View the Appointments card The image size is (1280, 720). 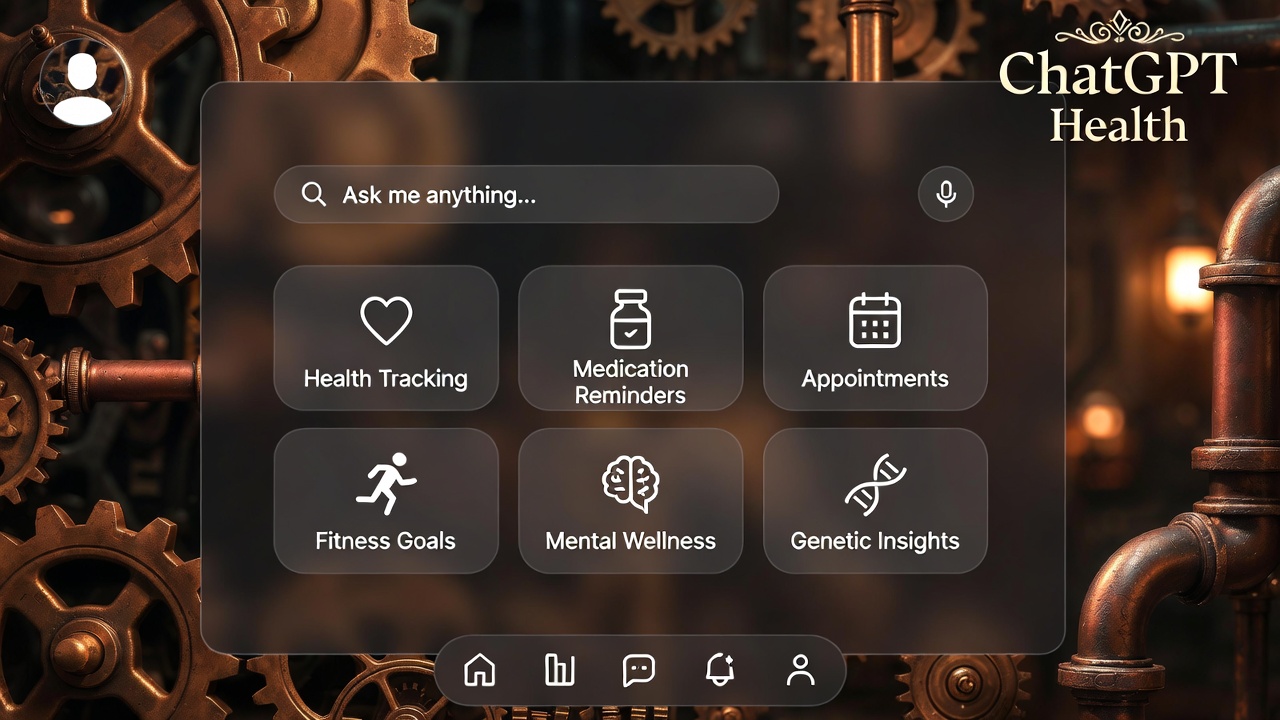point(875,338)
